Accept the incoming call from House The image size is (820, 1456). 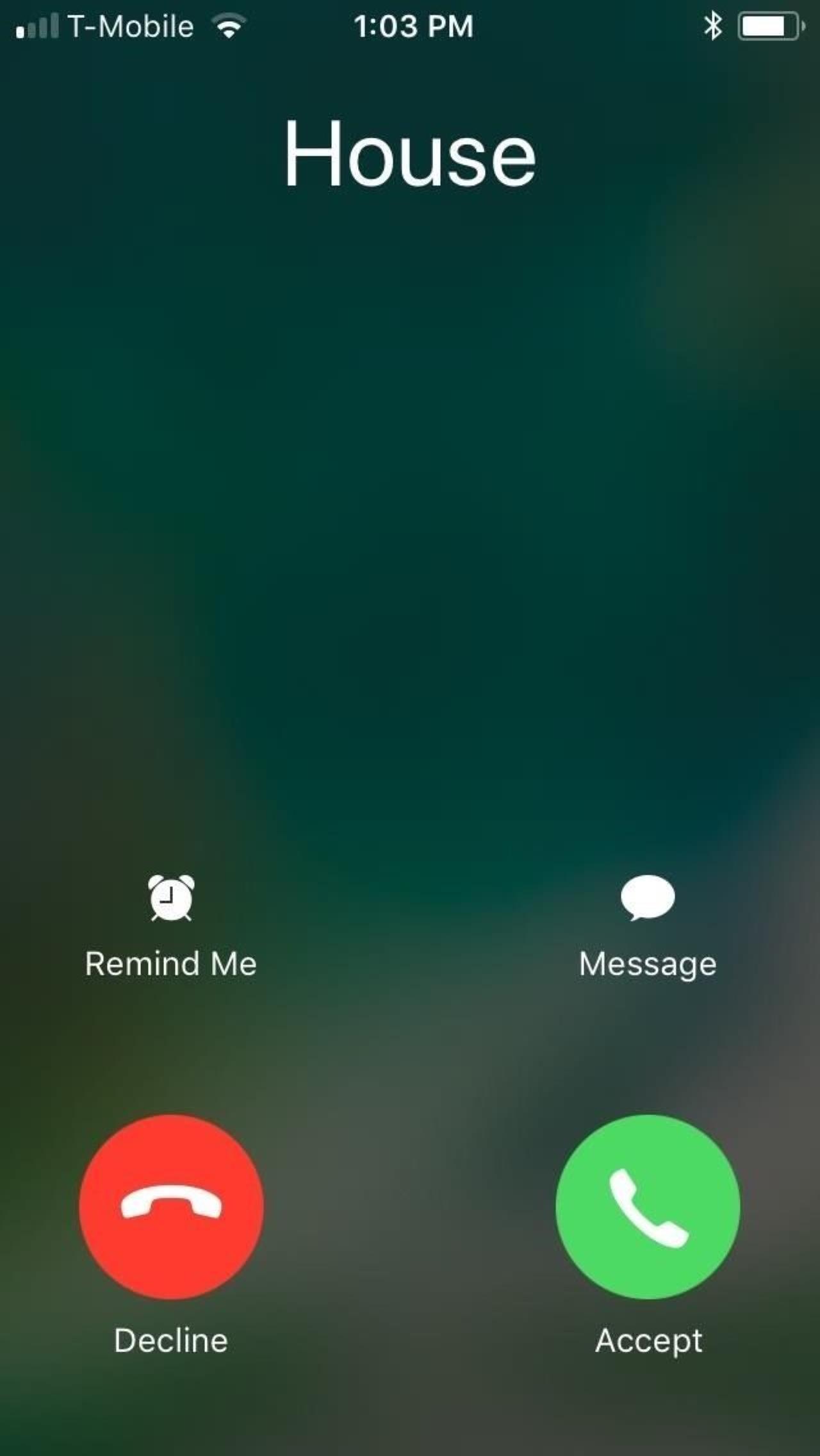point(648,1207)
